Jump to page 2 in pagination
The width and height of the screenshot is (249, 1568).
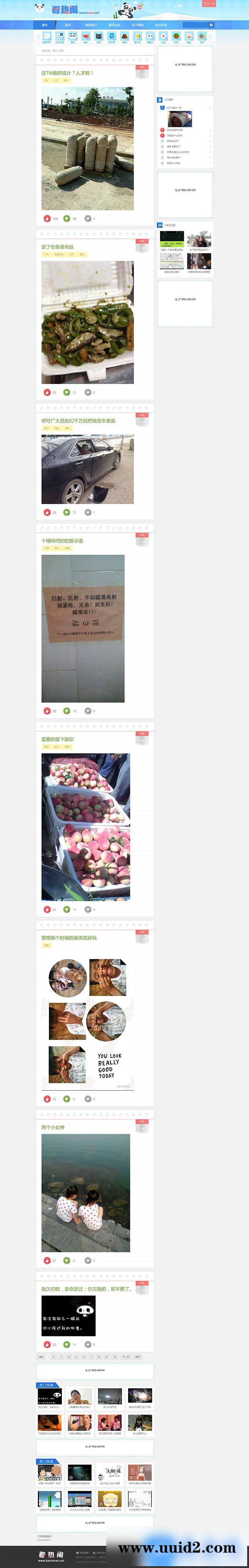point(53,1357)
